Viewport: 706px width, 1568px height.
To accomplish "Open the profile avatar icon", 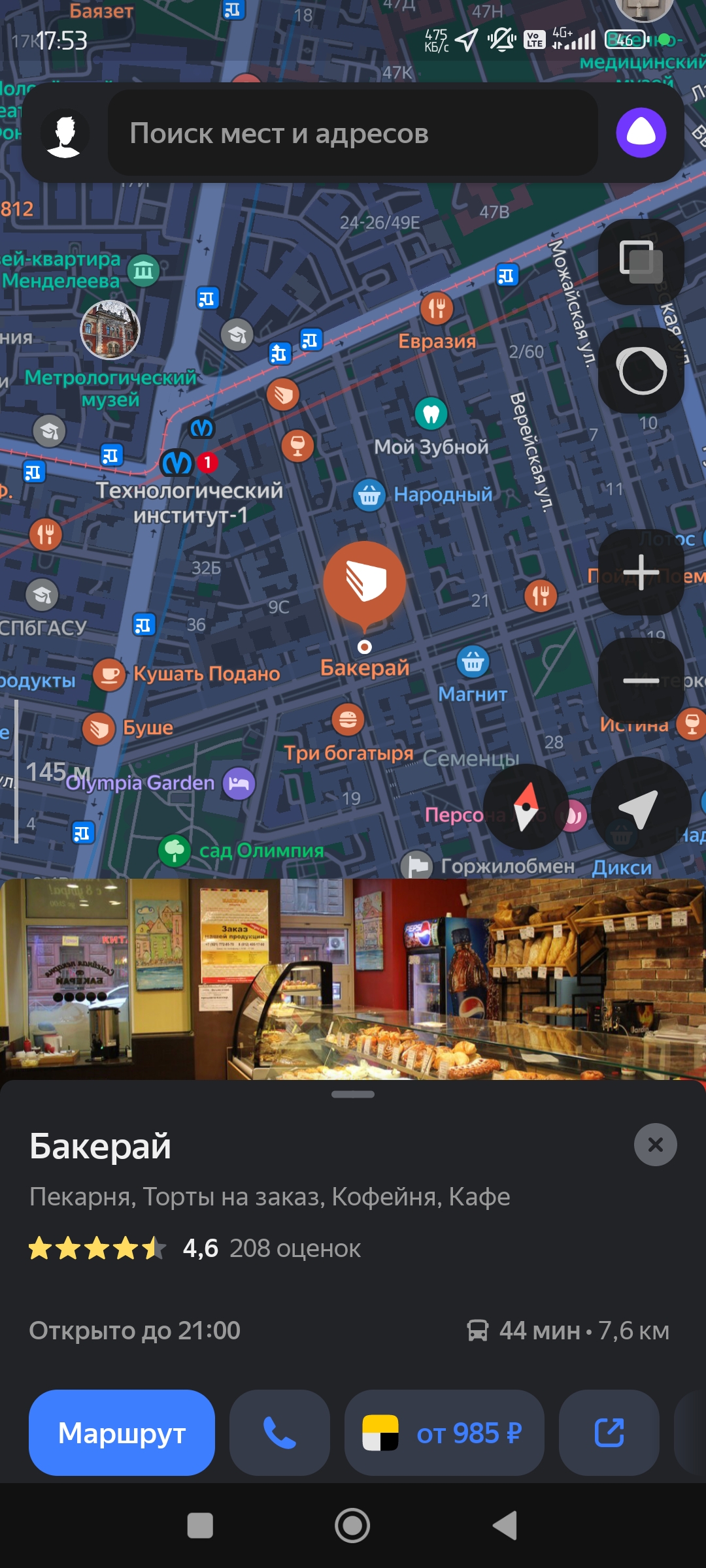I will (65, 133).
